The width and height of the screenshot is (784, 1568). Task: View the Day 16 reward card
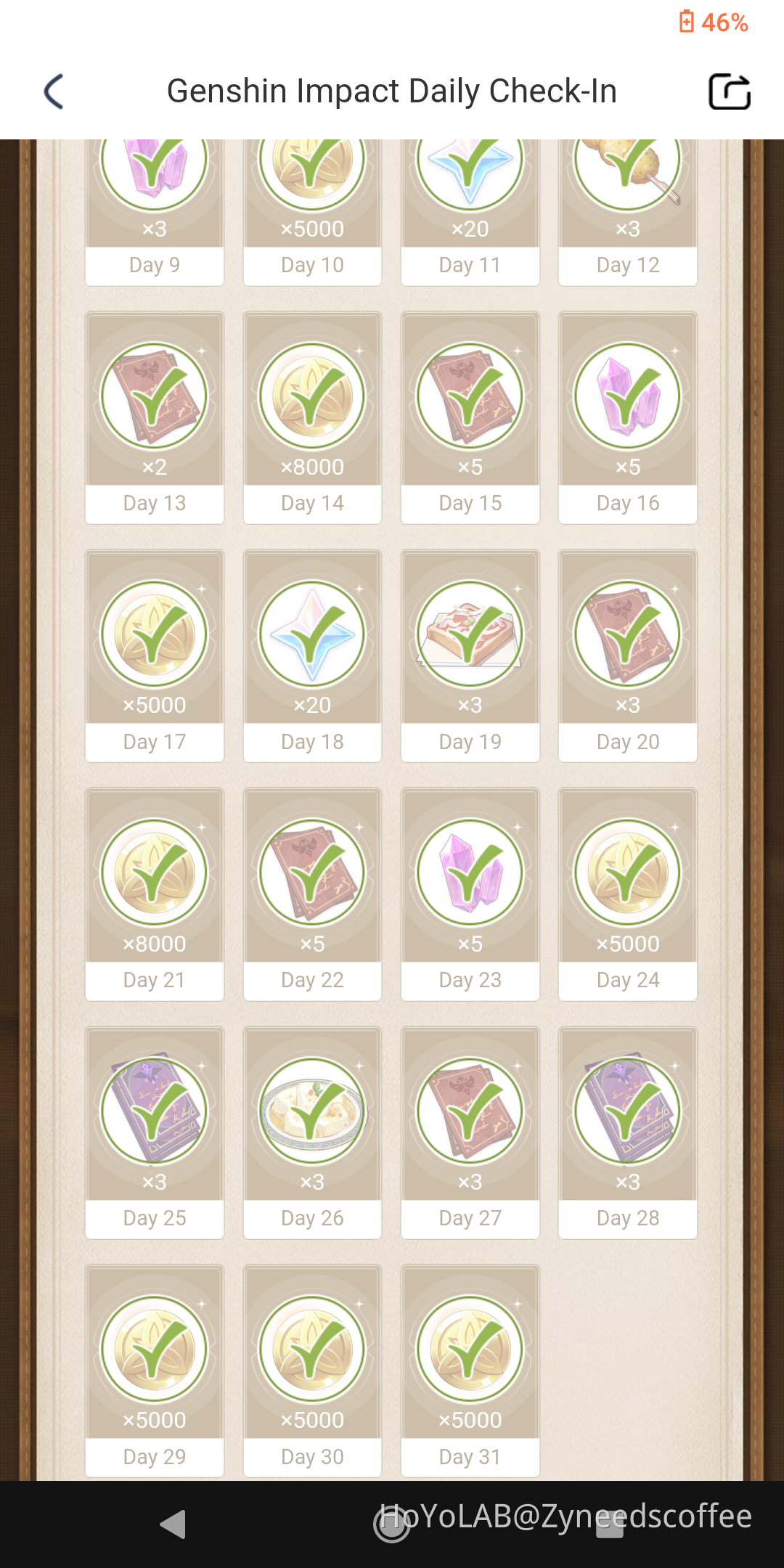[628, 417]
